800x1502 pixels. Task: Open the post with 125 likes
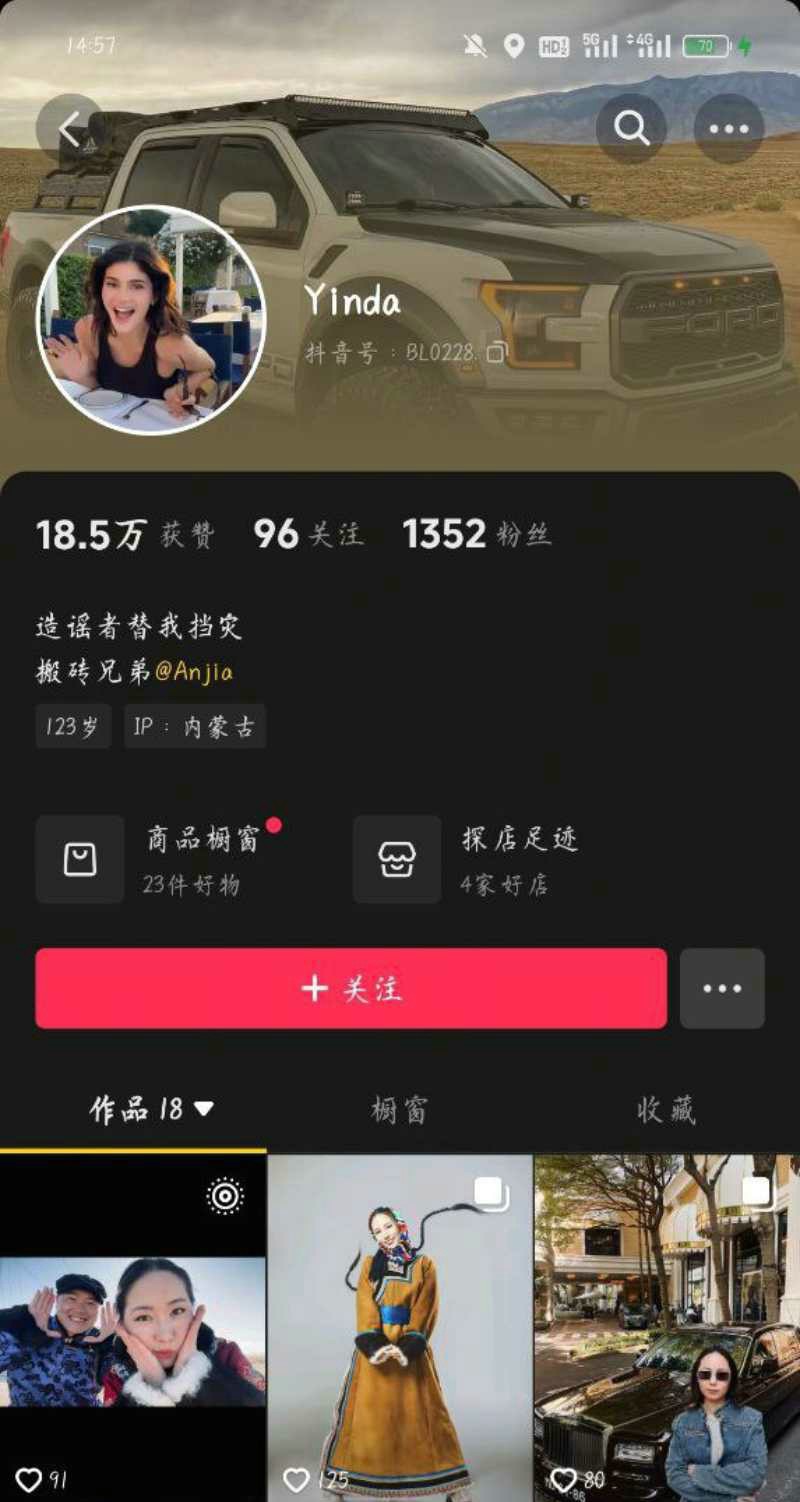[x=400, y=1330]
